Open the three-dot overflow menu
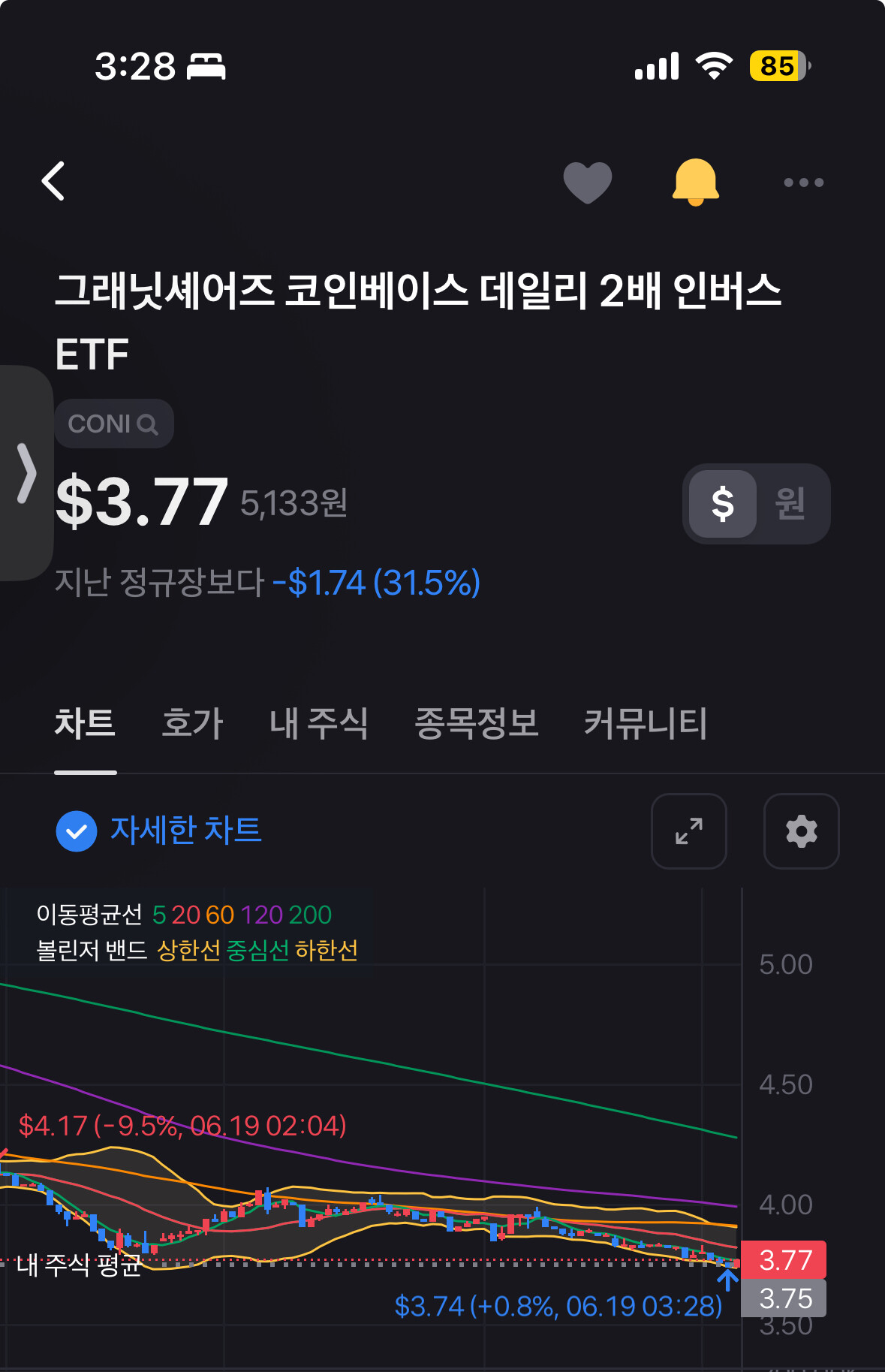The width and height of the screenshot is (885, 1372). [803, 182]
